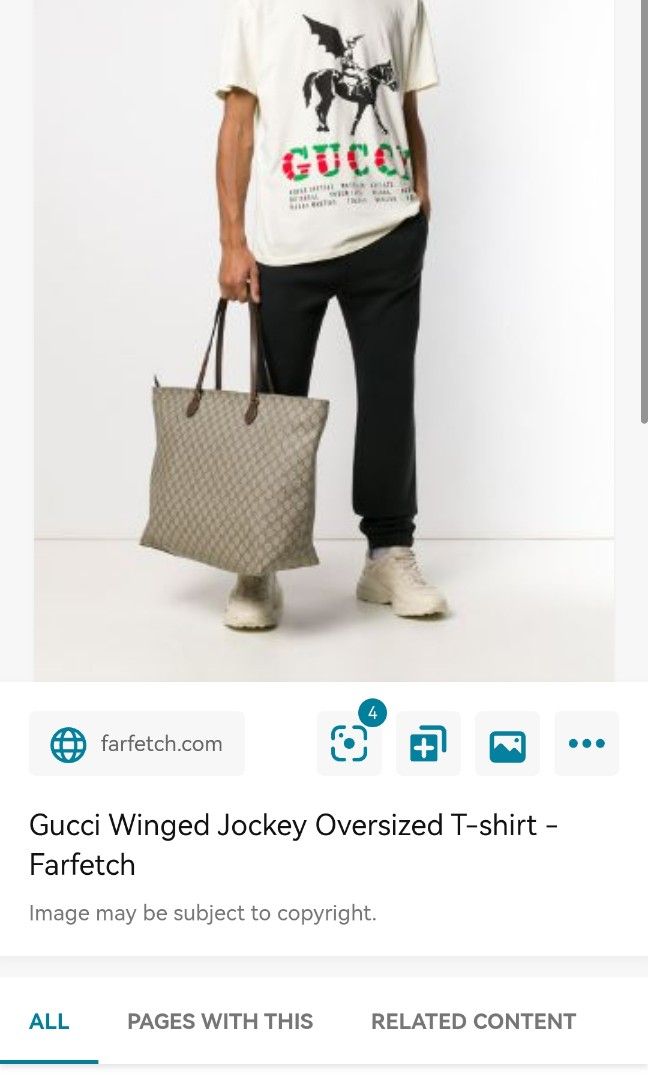Select the All tab
The width and height of the screenshot is (648, 1080).
[x=49, y=1021]
